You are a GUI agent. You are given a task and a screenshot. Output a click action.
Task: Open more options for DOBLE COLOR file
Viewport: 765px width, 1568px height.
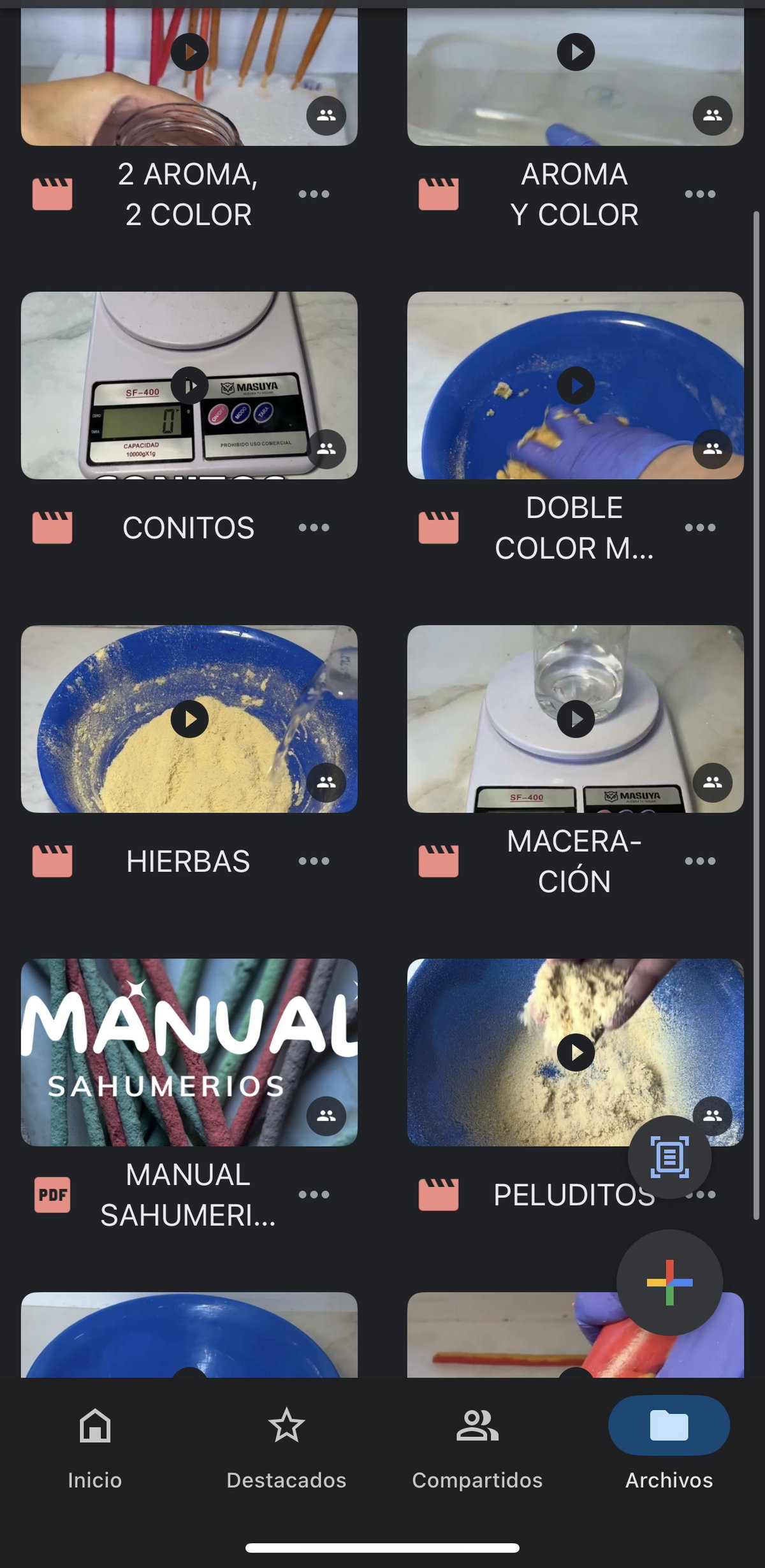700,528
